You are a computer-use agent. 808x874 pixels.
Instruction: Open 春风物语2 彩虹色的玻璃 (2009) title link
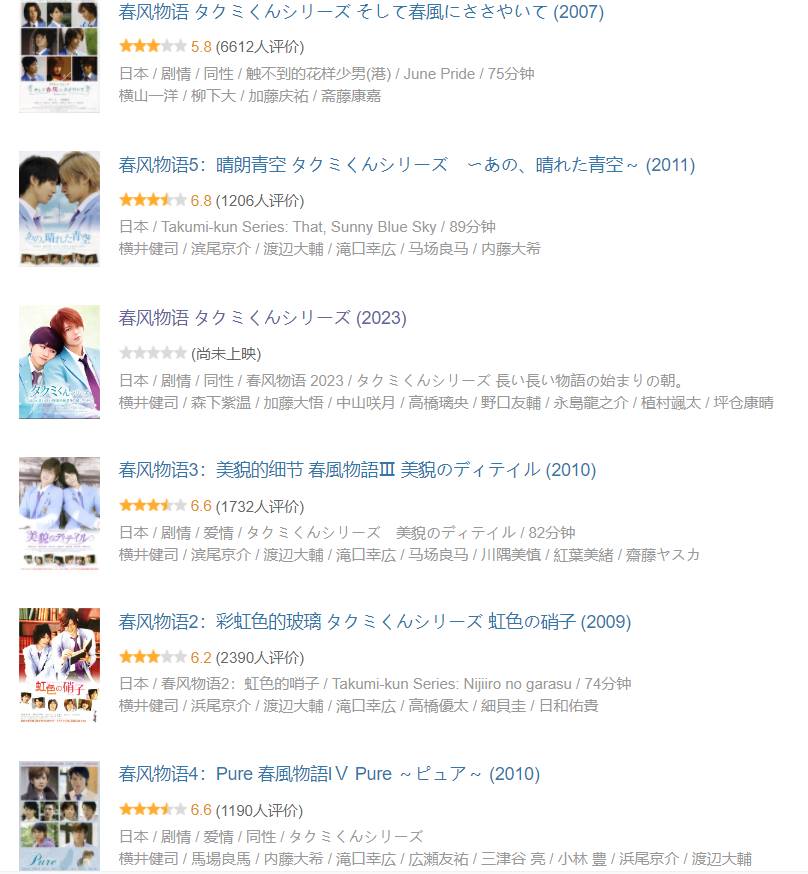374,622
